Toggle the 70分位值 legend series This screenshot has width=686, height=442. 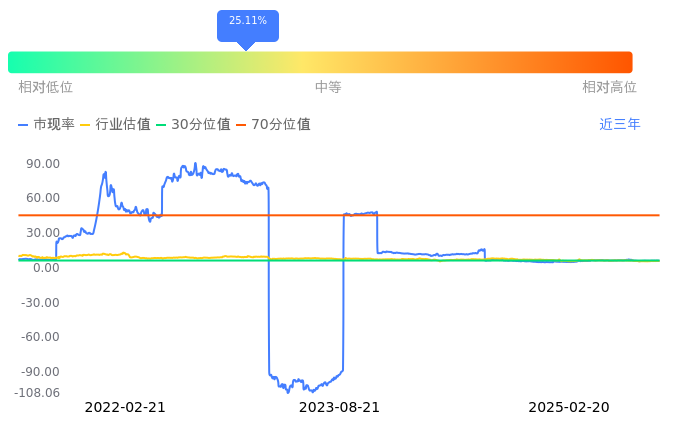[x=273, y=124]
